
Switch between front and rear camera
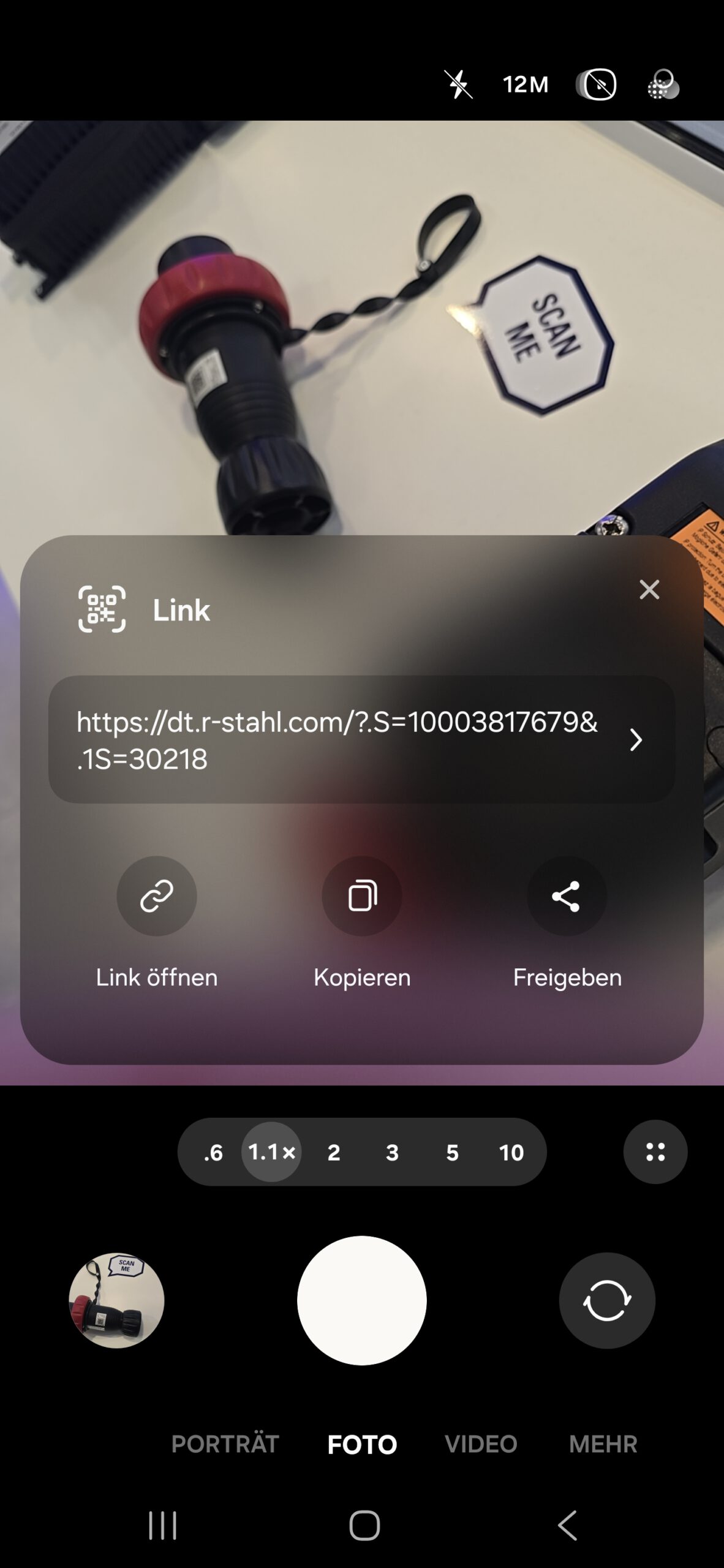tap(606, 1300)
